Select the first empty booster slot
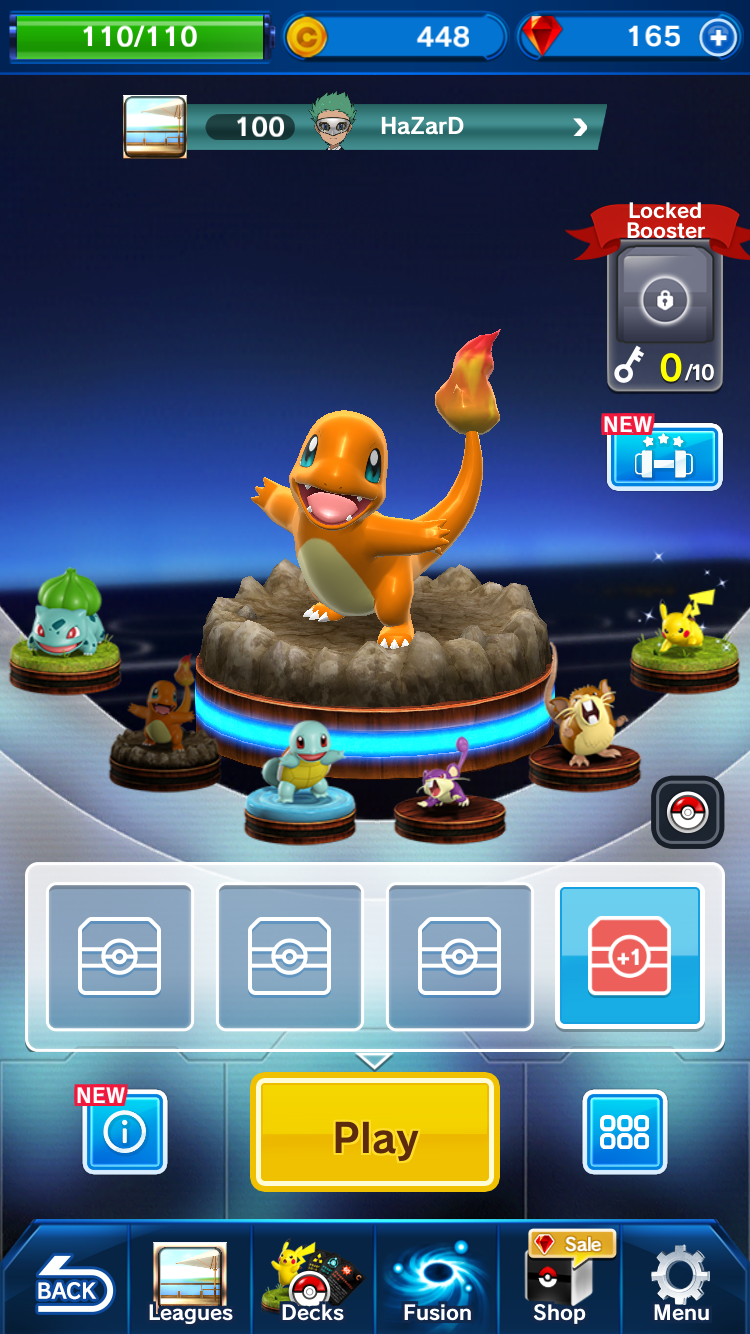The height and width of the screenshot is (1334, 750). 120,956
